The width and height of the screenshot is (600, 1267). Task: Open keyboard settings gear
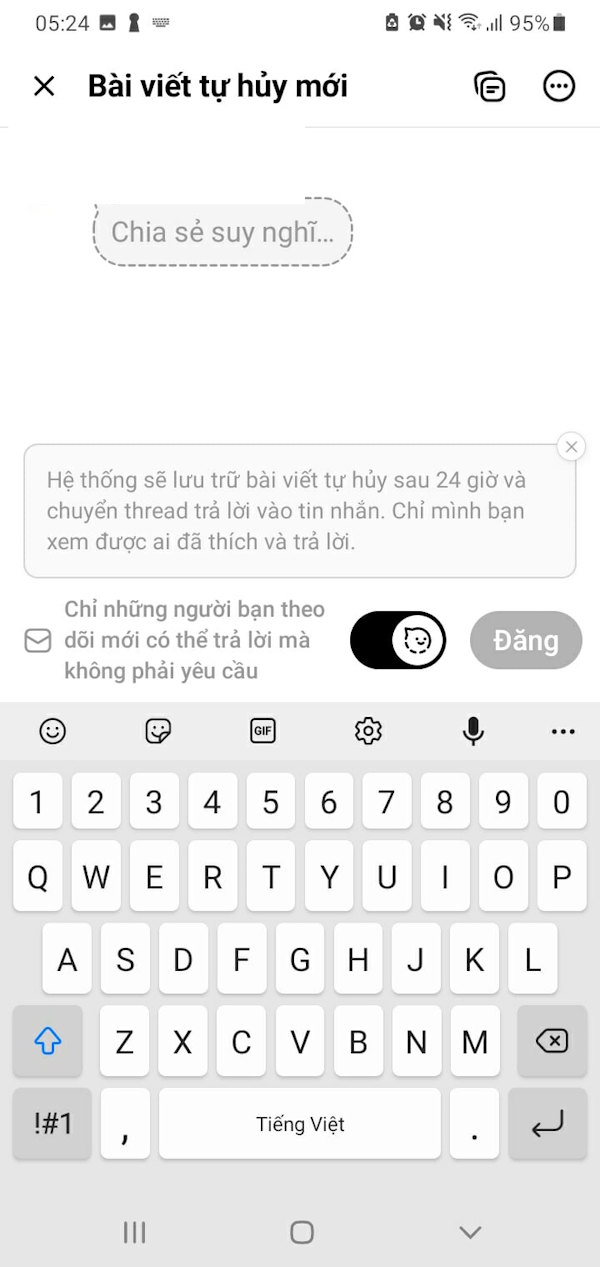coord(368,731)
